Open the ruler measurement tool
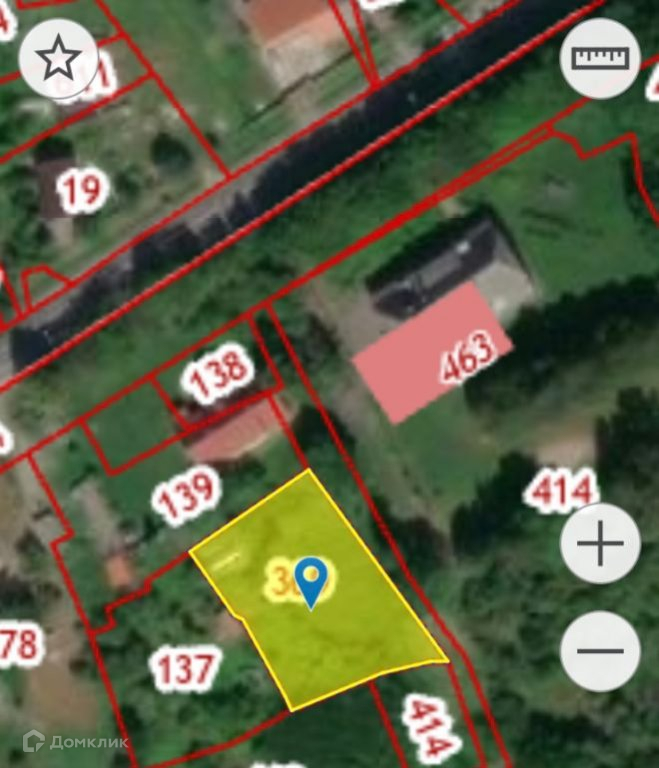 (600, 58)
